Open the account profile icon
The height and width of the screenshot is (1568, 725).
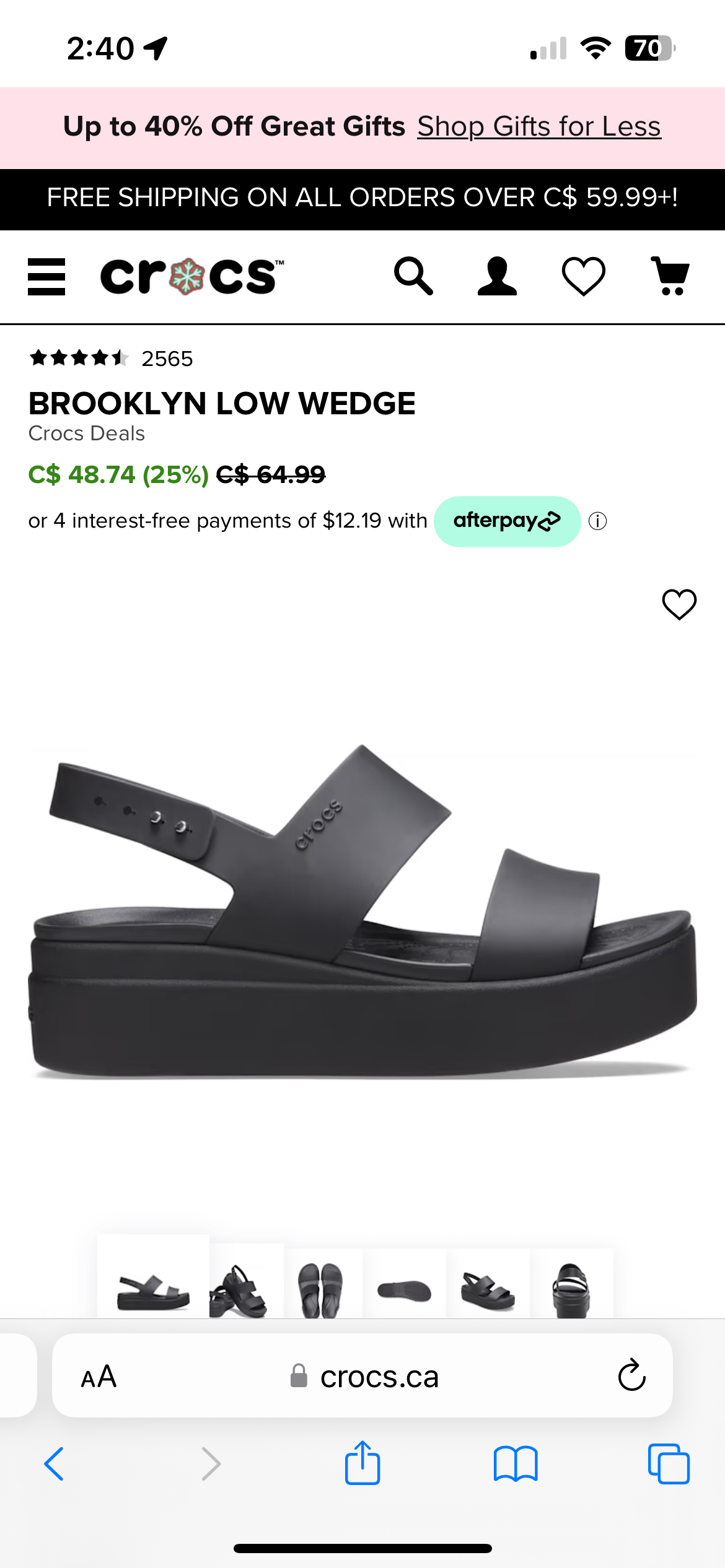coord(497,276)
